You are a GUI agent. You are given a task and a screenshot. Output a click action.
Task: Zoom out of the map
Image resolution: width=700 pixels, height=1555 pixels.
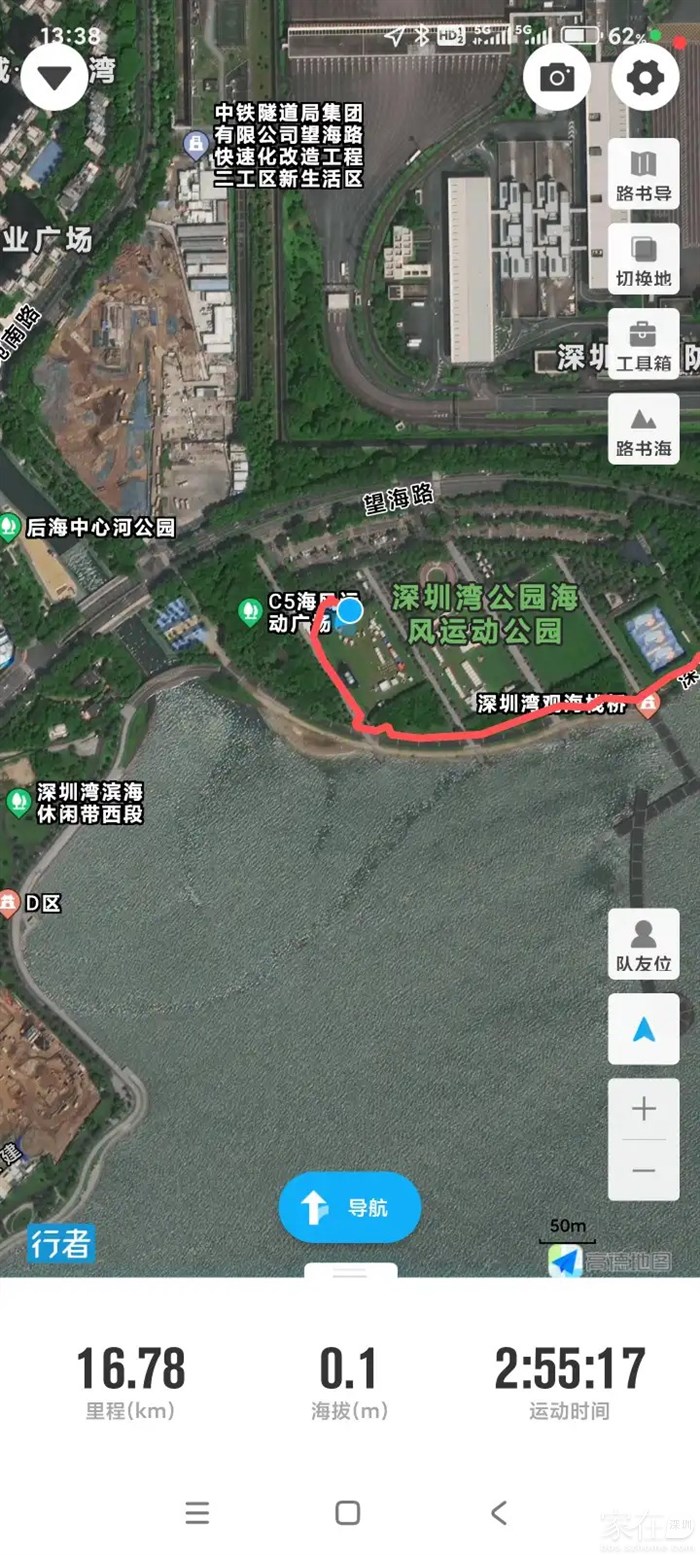click(x=643, y=1170)
